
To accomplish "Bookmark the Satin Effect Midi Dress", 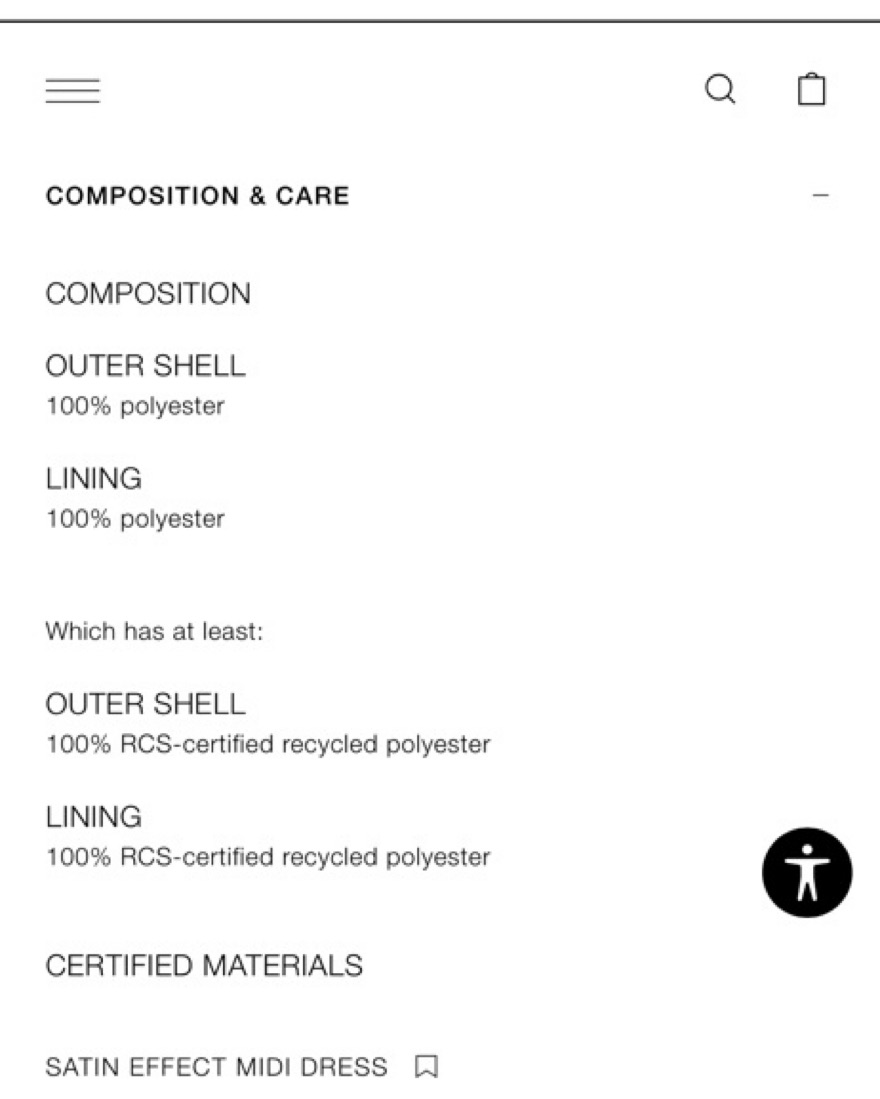I will click(x=426, y=1067).
